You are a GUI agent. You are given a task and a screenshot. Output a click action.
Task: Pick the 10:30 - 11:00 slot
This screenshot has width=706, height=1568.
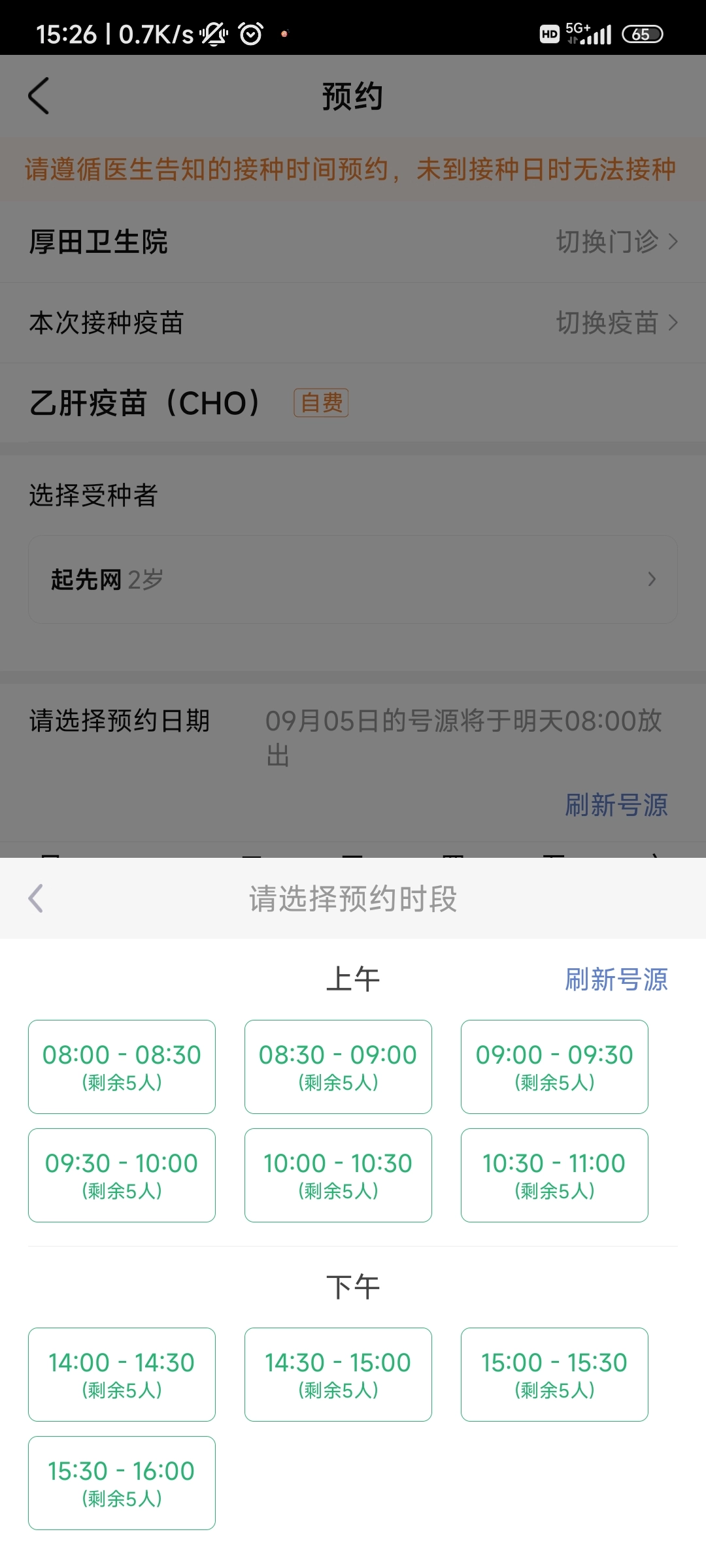[554, 1175]
